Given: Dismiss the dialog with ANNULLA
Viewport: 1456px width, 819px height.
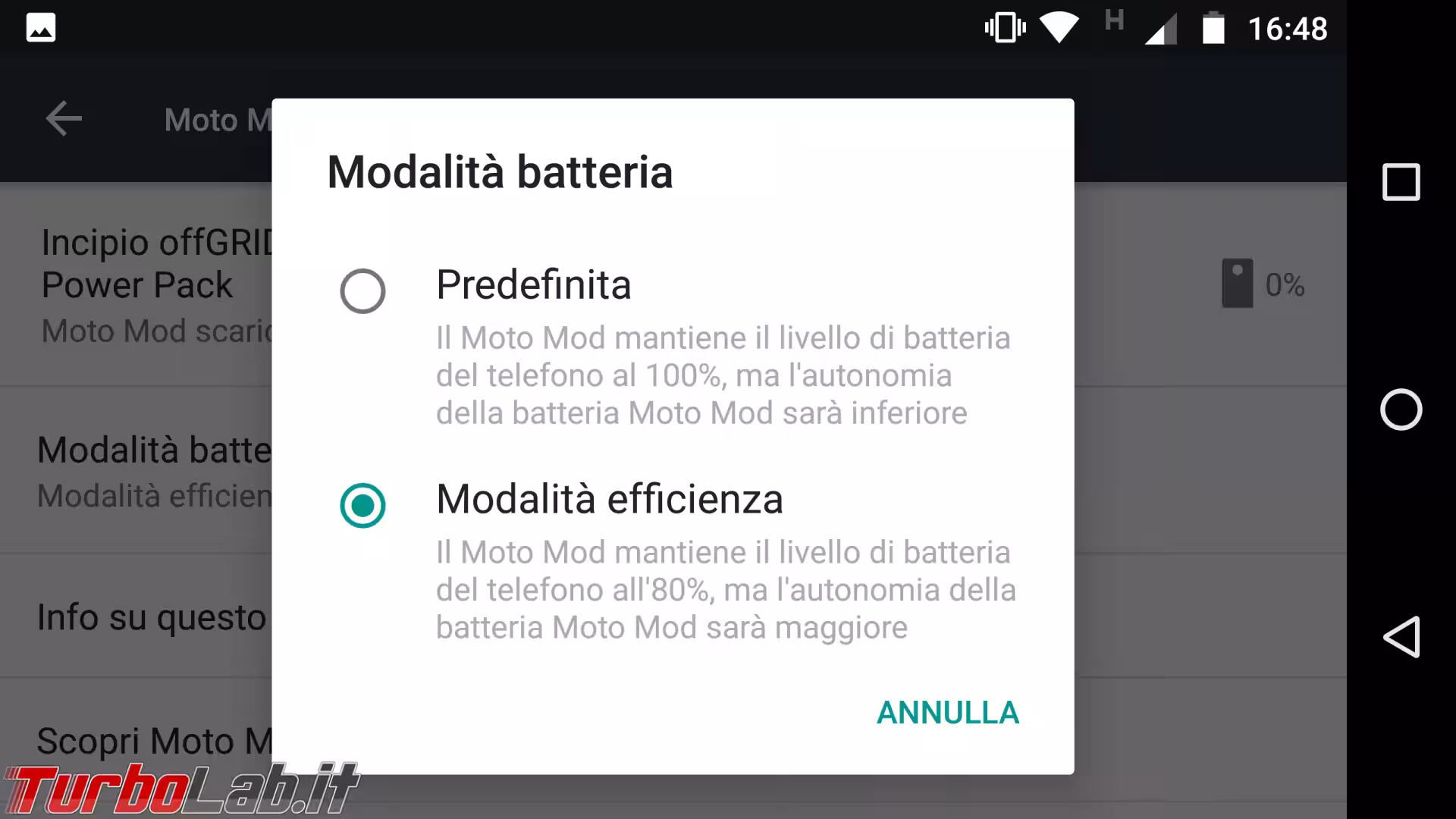Looking at the screenshot, I should click(x=947, y=713).
